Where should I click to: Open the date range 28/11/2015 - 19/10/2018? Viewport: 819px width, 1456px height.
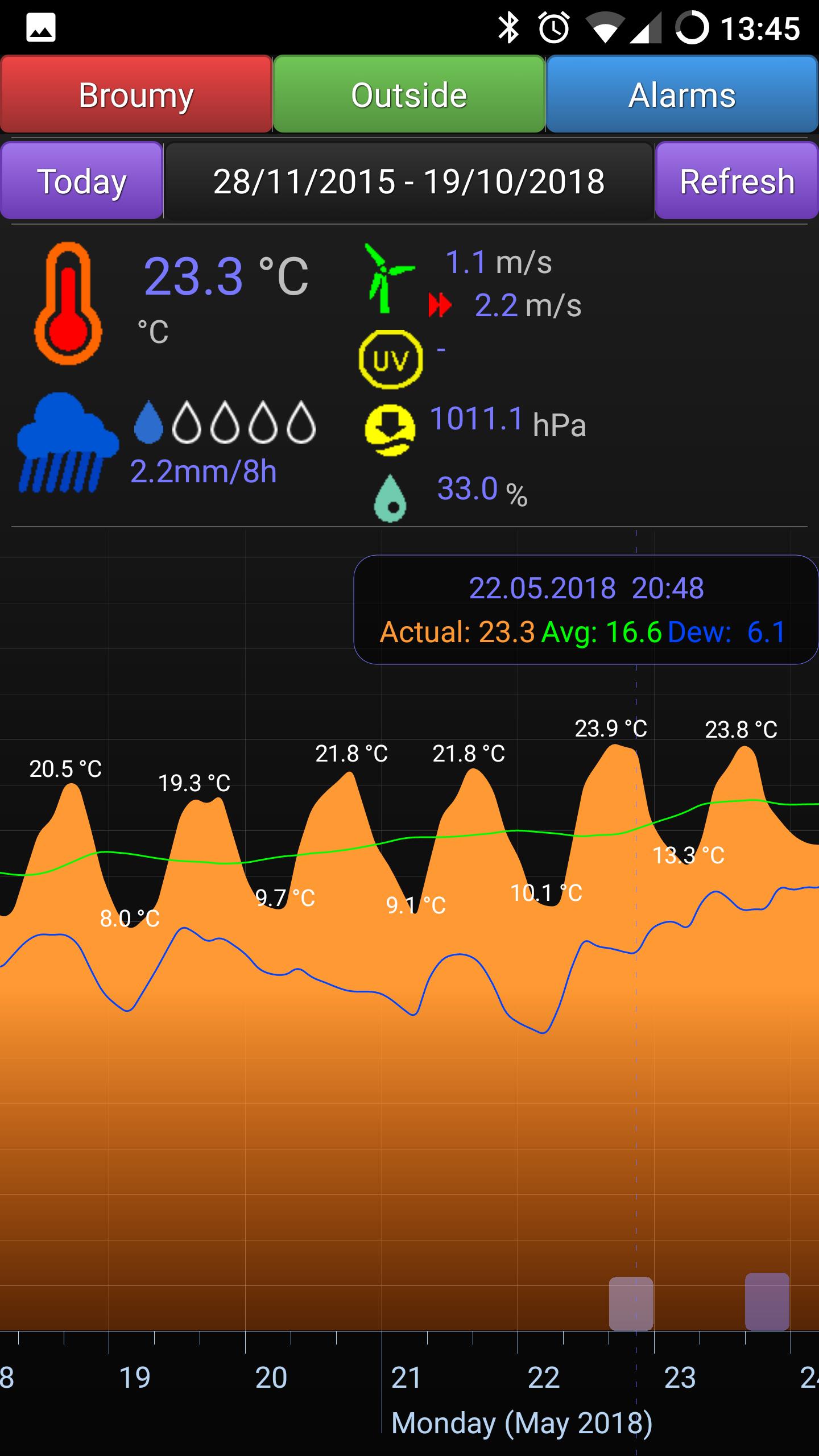(409, 181)
